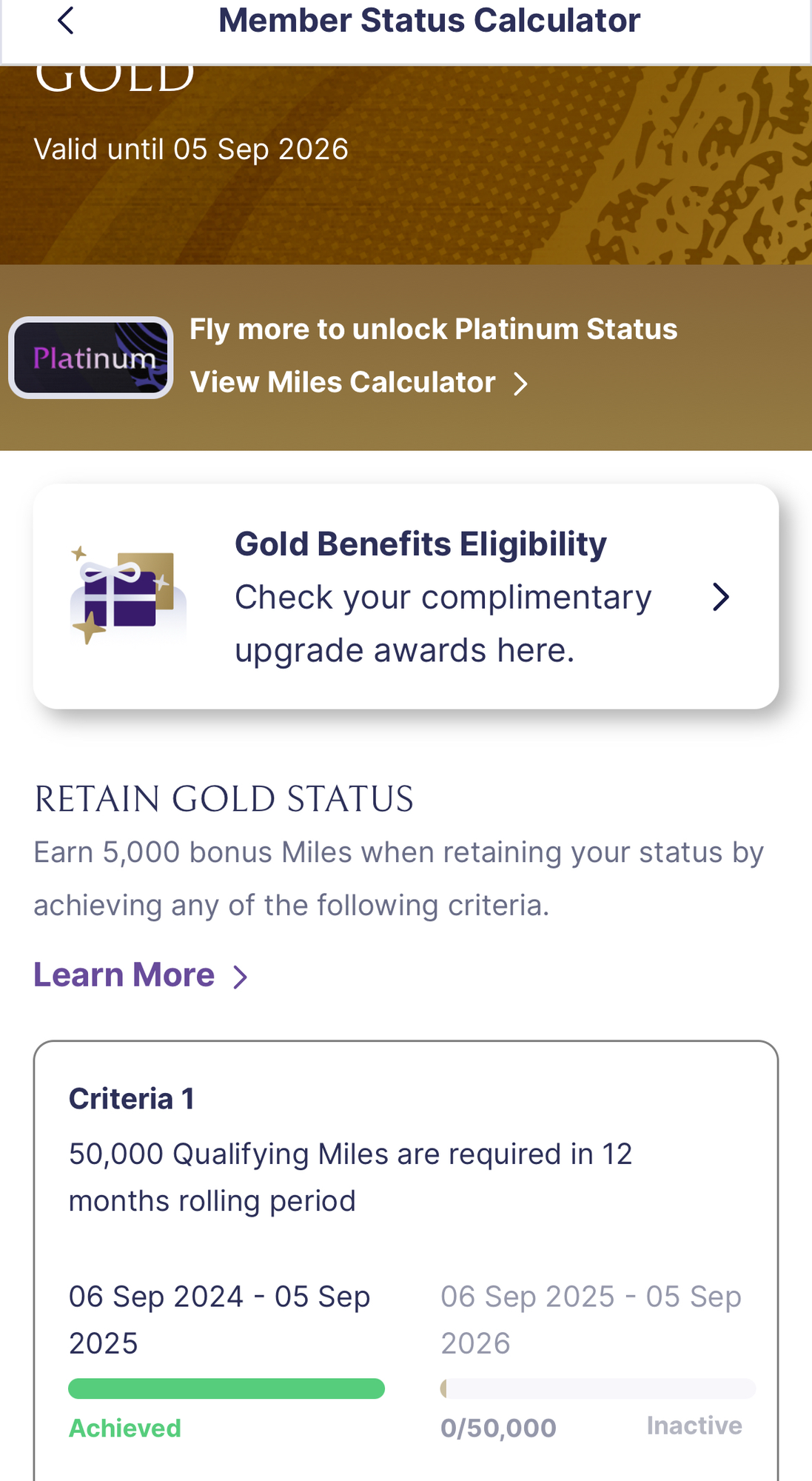The height and width of the screenshot is (1481, 812).
Task: Select the 06 Sep 2024 - 05 Sep 2025 period
Action: tap(219, 1320)
